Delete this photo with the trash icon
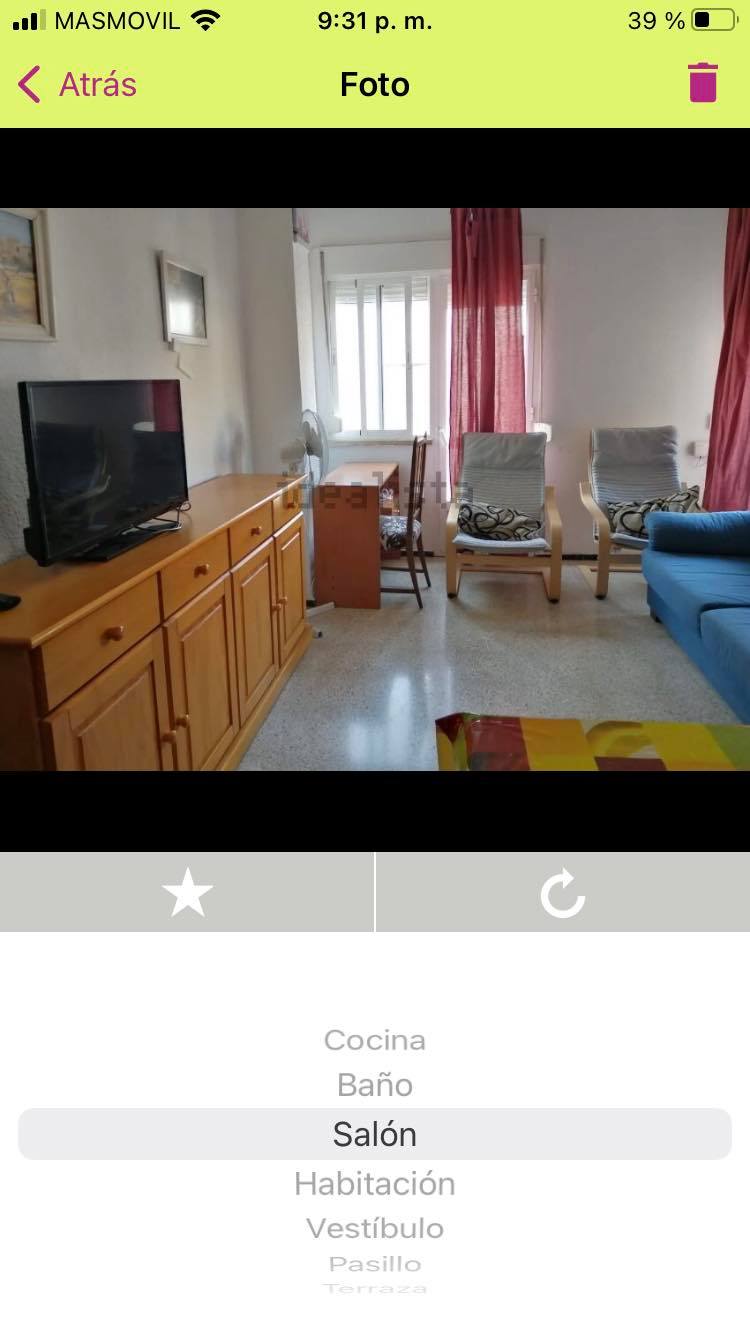750x1334 pixels. 703,83
